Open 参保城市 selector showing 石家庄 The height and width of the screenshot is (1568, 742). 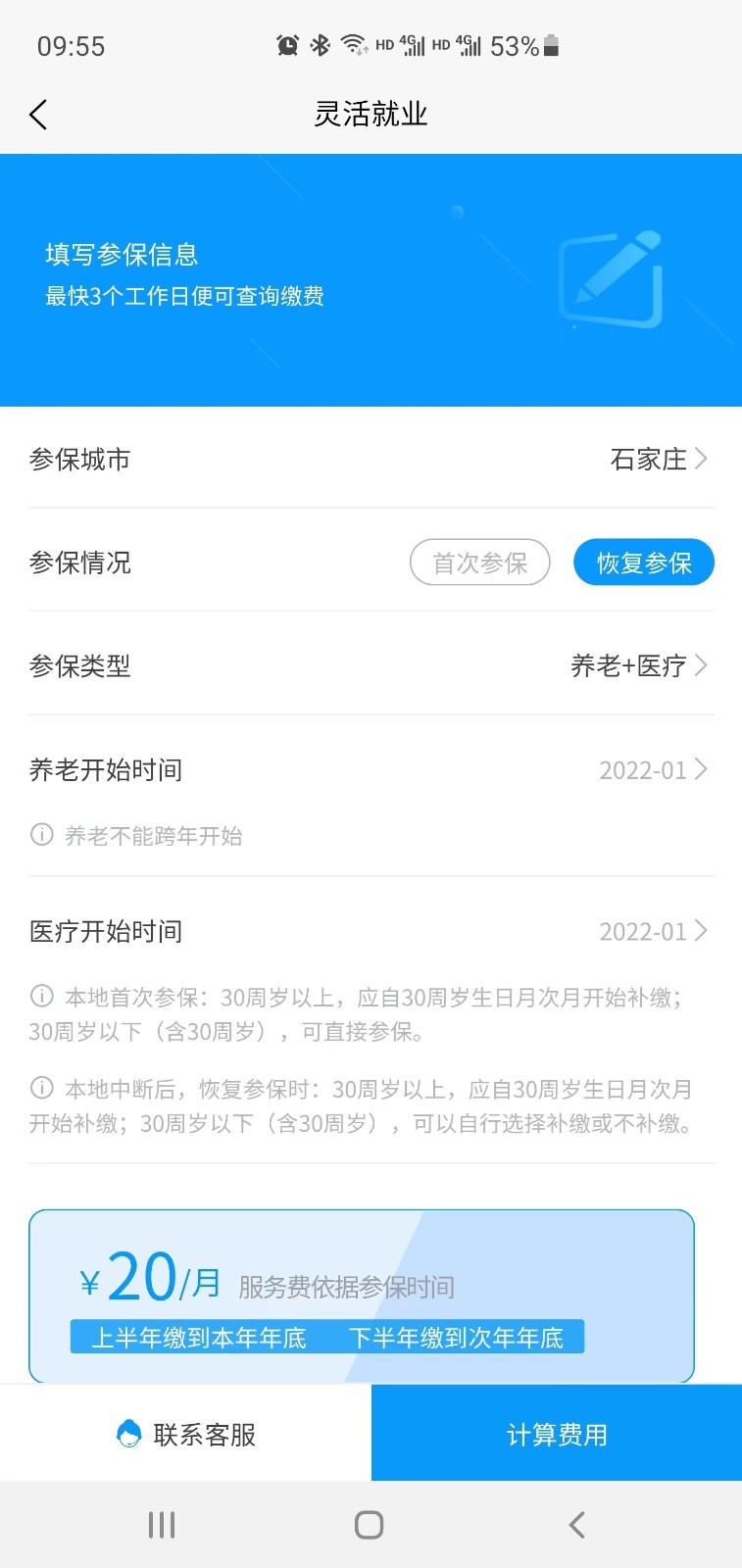(657, 459)
